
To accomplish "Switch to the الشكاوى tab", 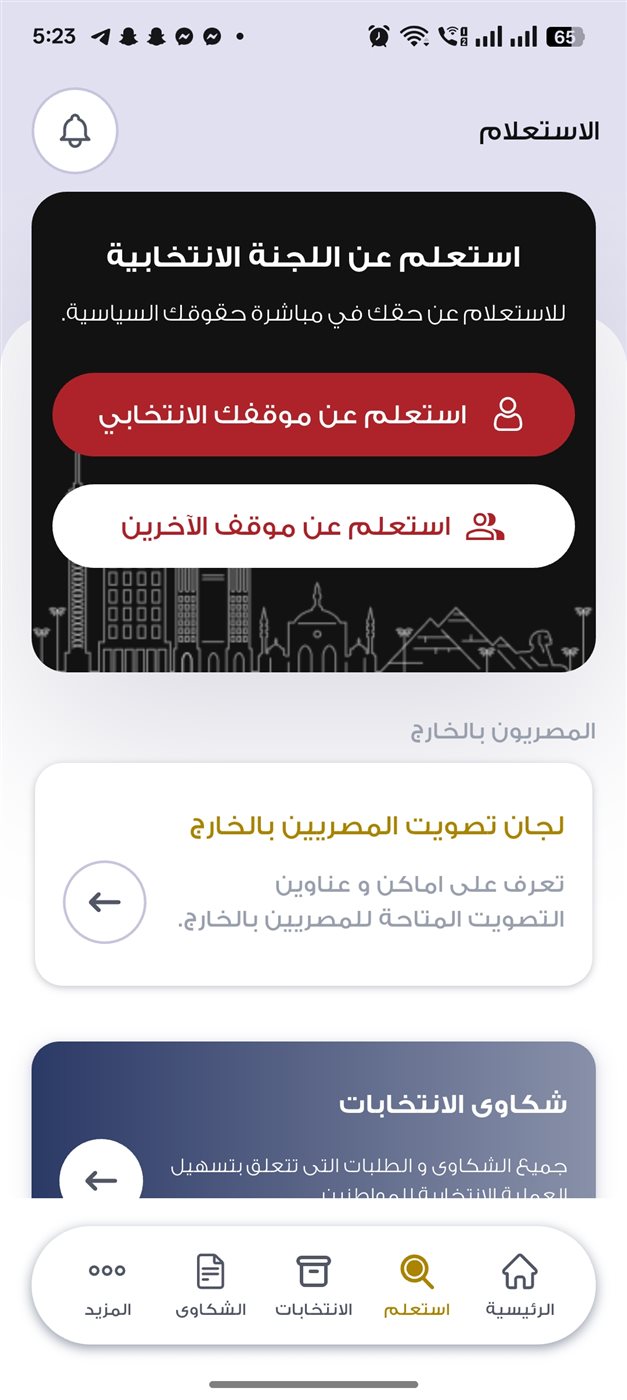I will [211, 1286].
